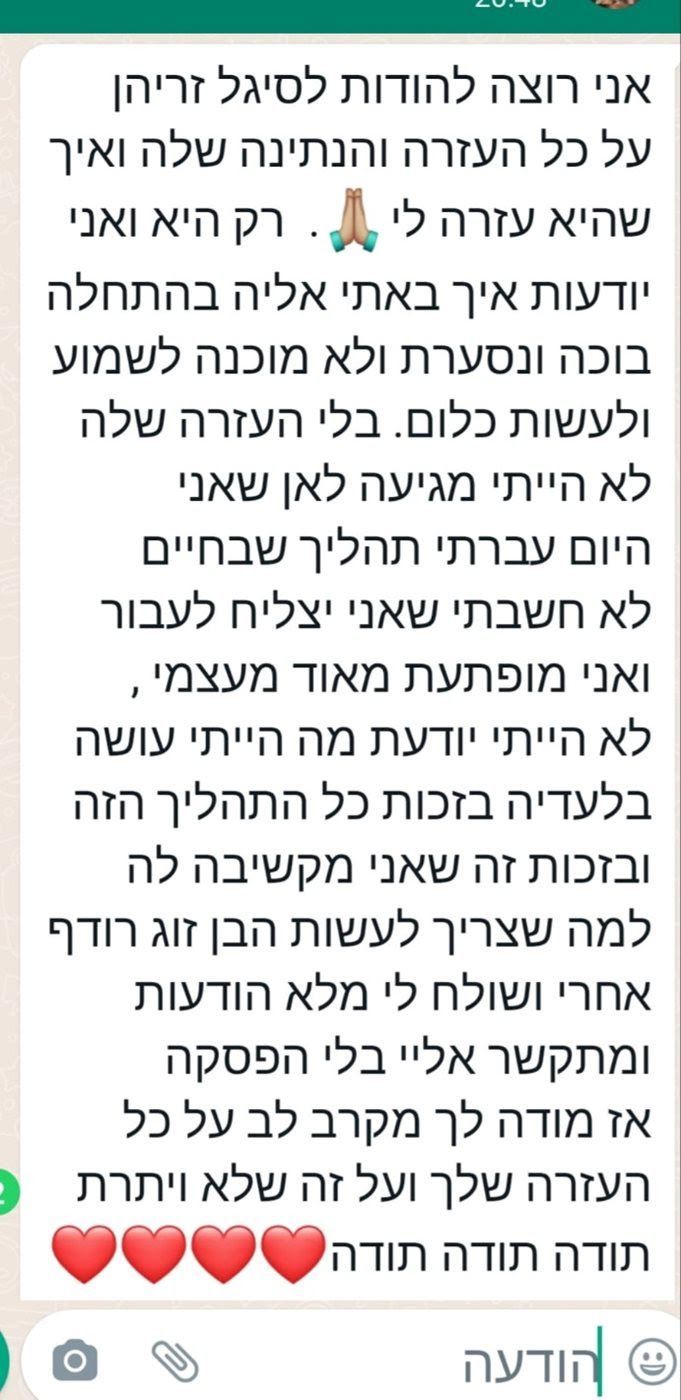681x1400 pixels.
Task: Tap the message input field
Action: click(400, 1361)
